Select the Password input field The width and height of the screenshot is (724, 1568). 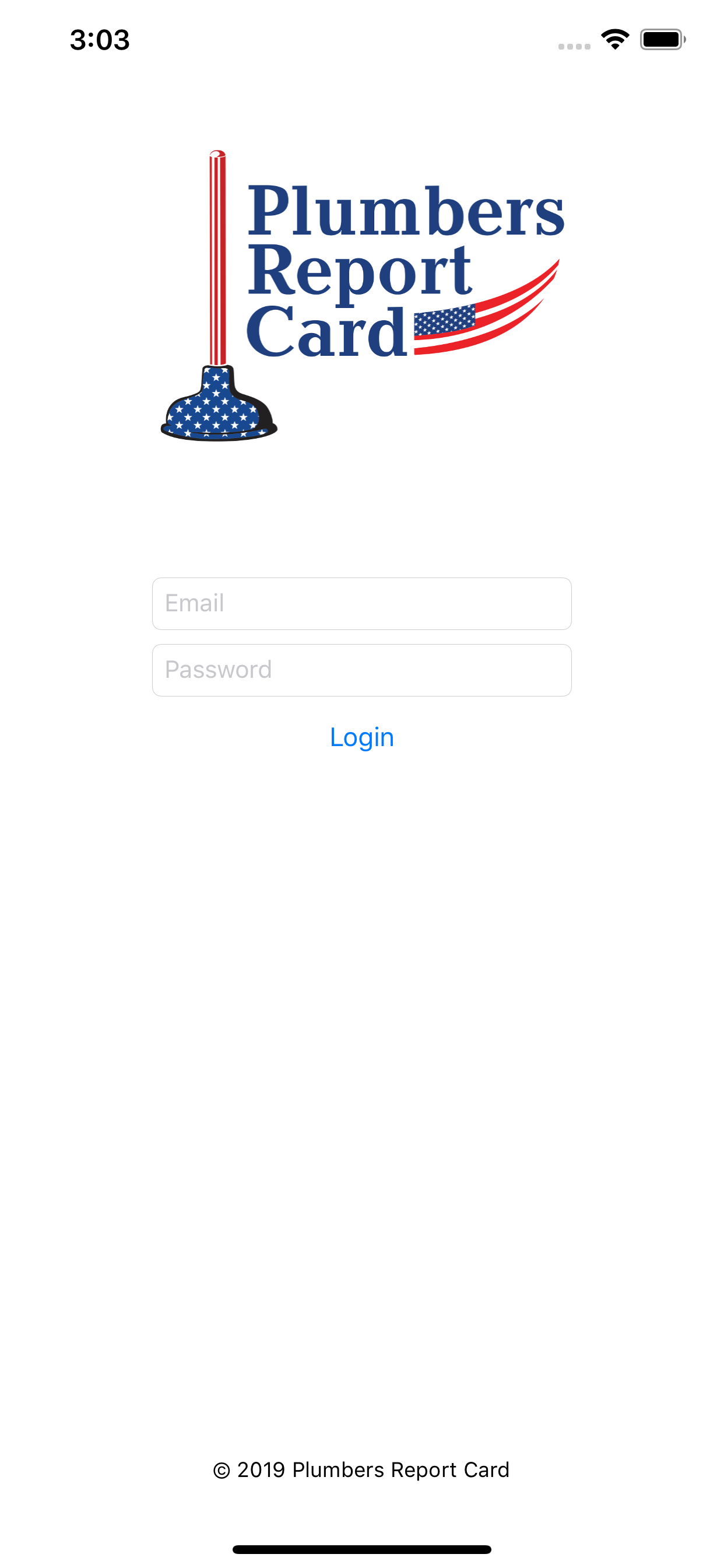click(x=361, y=670)
